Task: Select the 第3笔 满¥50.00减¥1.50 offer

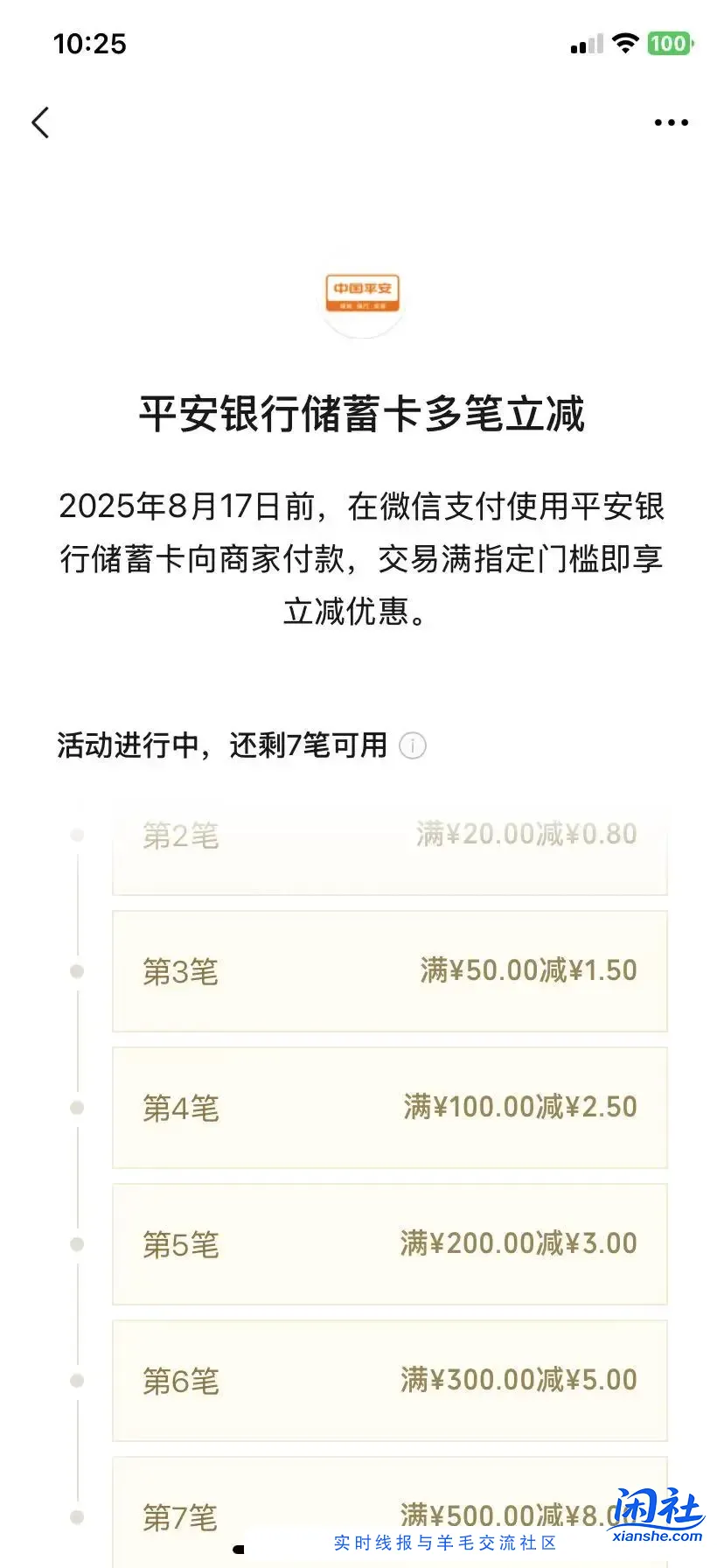Action: point(389,971)
